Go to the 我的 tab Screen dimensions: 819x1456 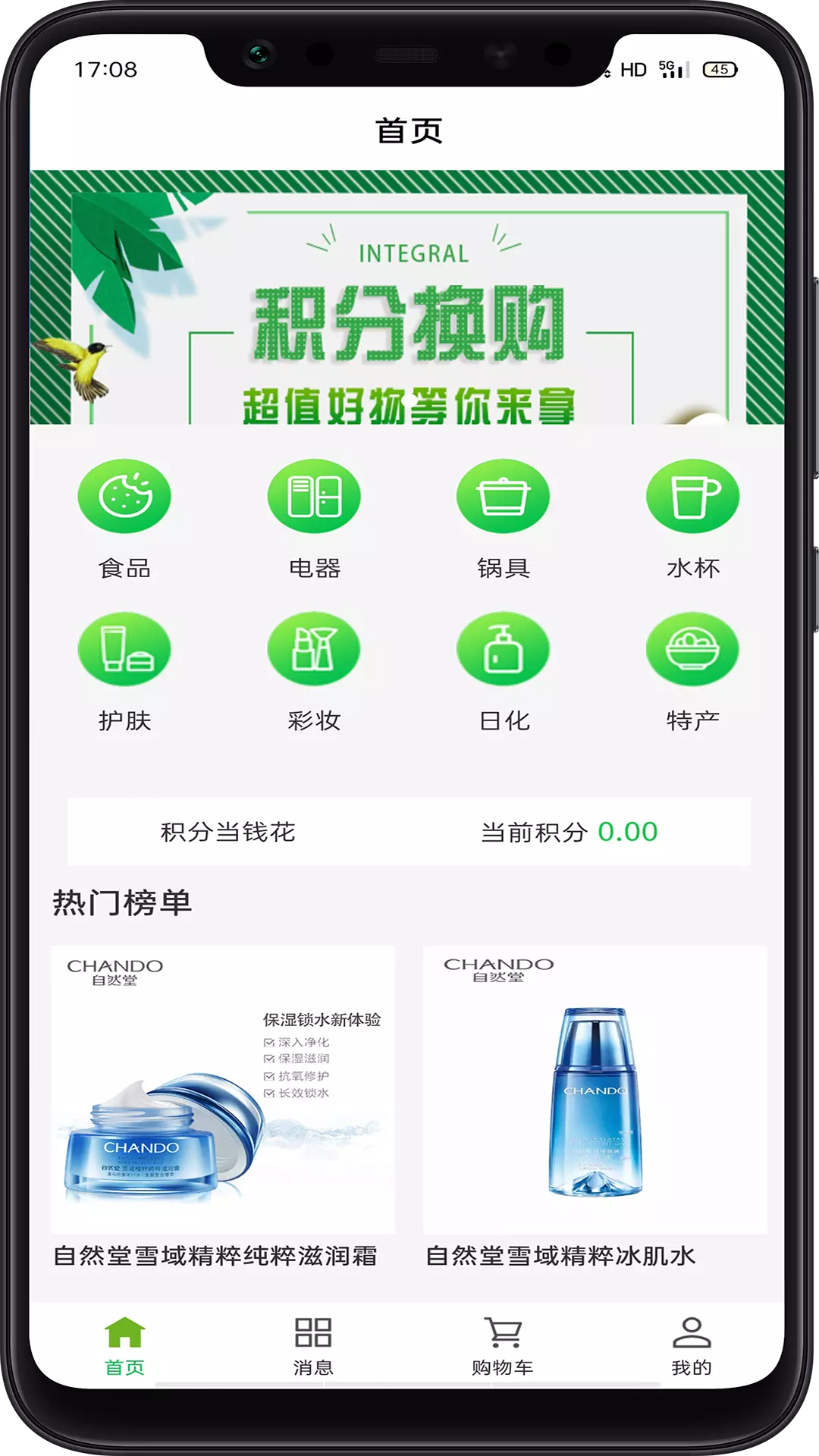[692, 1346]
